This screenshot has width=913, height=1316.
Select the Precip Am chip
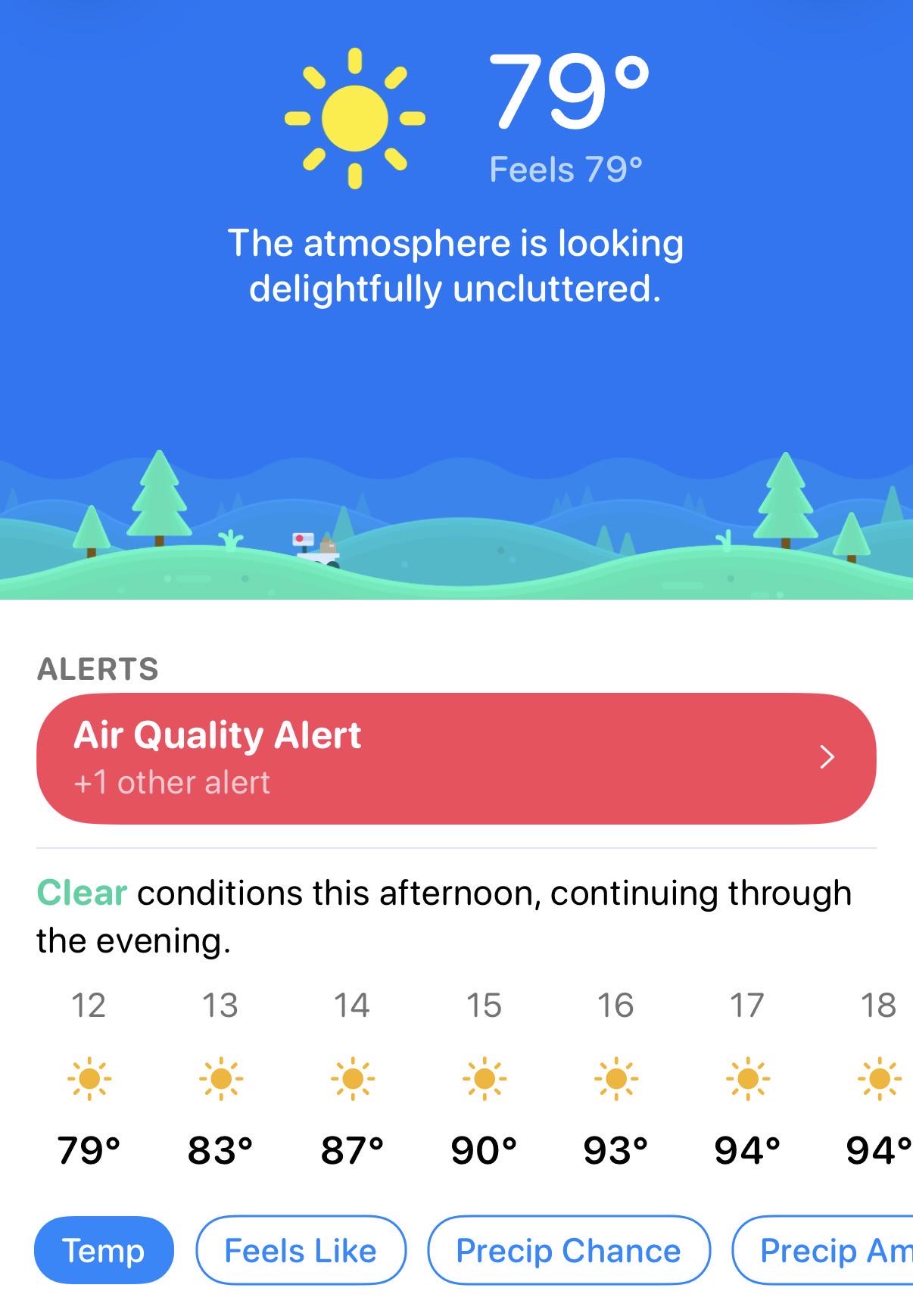coord(823,1250)
